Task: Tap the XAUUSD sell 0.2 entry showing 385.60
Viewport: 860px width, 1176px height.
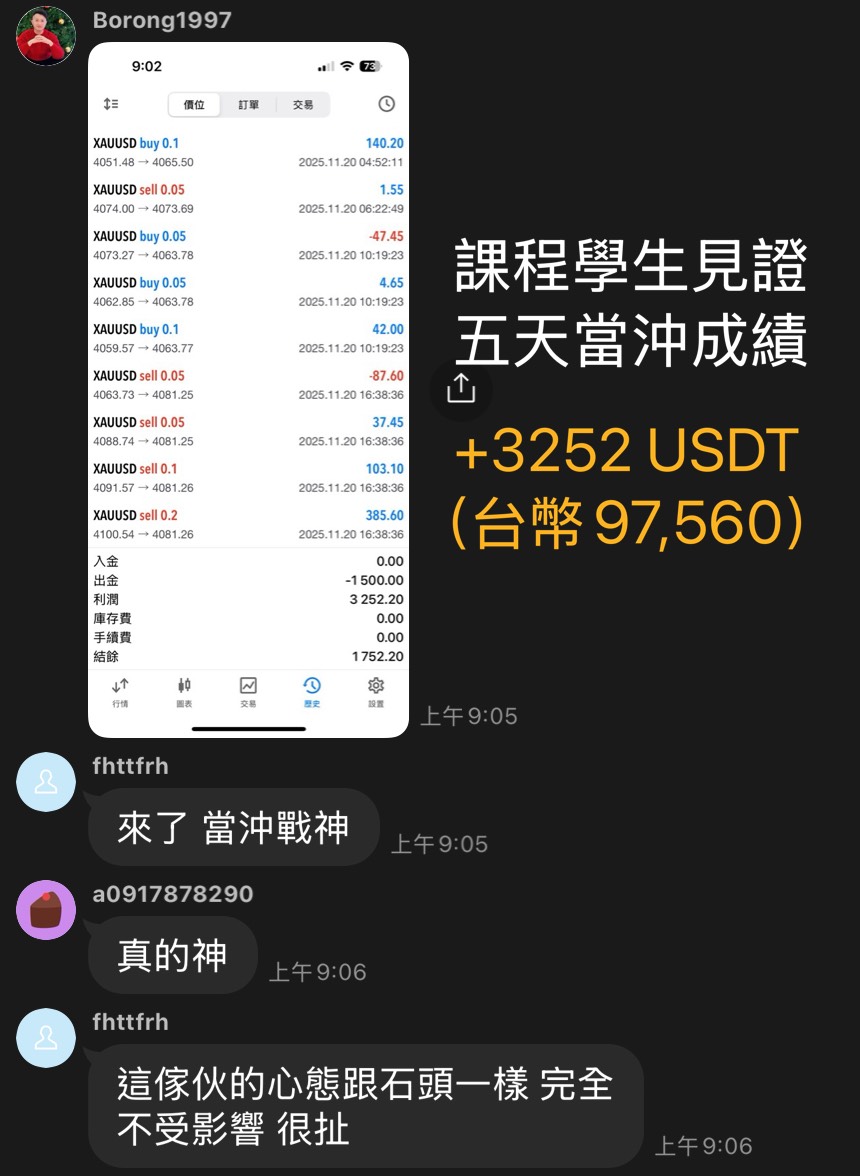Action: click(247, 523)
